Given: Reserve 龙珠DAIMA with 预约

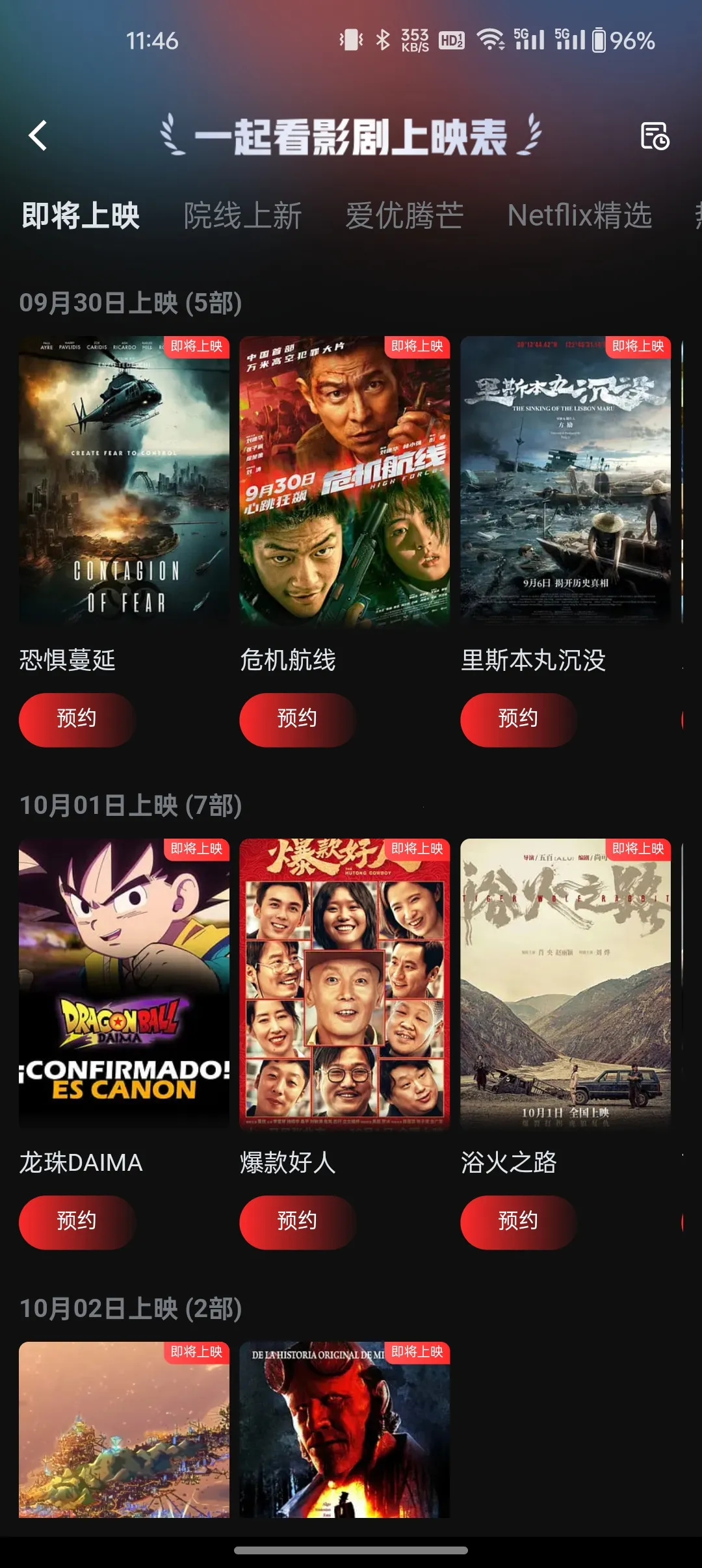Looking at the screenshot, I should [x=77, y=1222].
